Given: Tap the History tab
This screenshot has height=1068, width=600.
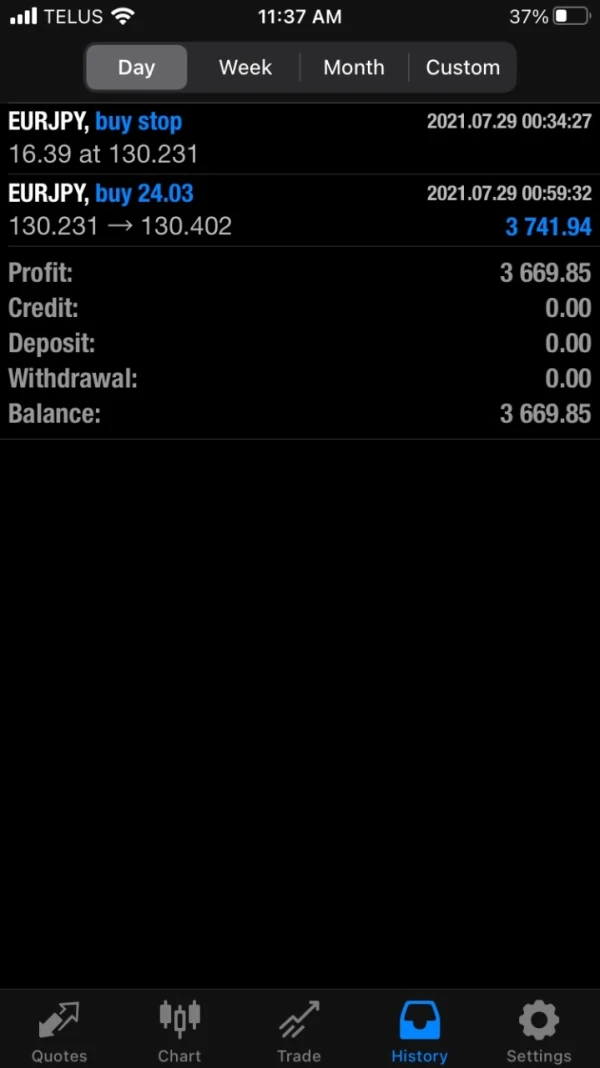Looking at the screenshot, I should click(419, 1031).
